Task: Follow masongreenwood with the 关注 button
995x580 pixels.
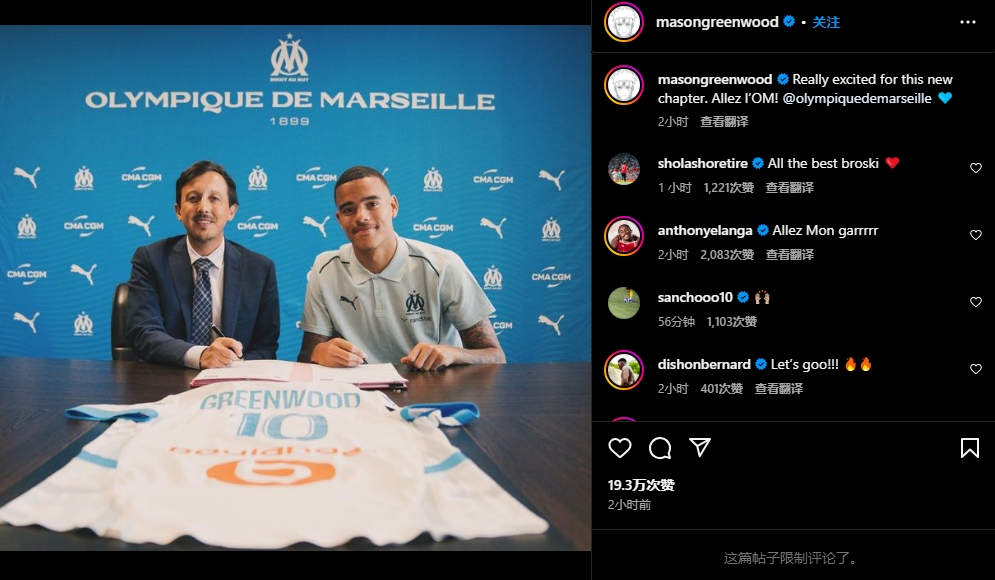Action: pos(826,22)
